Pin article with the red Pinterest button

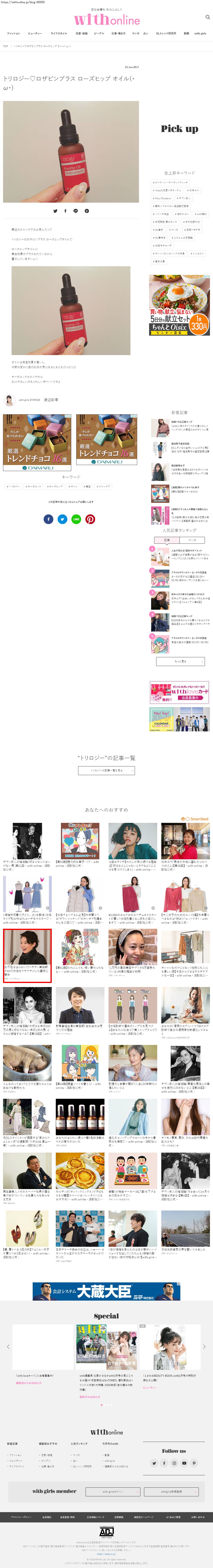click(x=90, y=519)
